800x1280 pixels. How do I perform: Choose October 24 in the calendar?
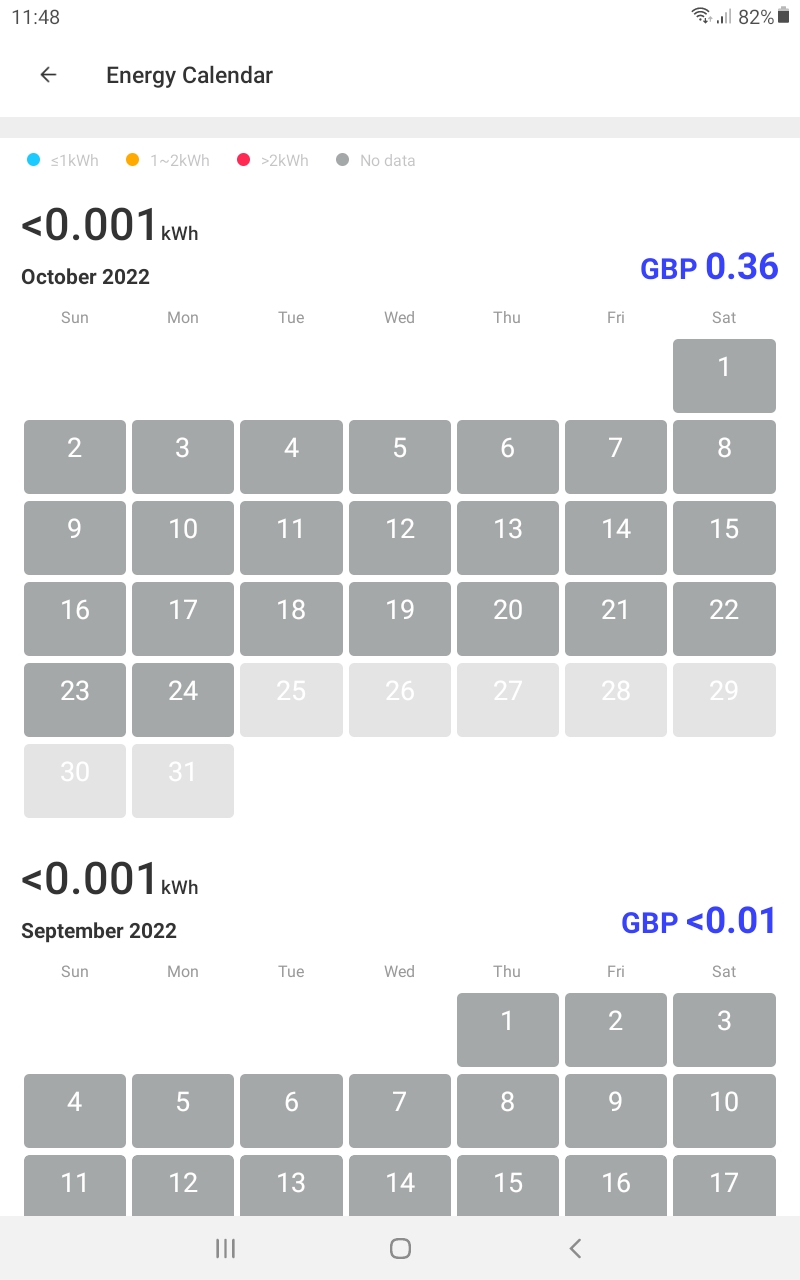pyautogui.click(x=183, y=700)
